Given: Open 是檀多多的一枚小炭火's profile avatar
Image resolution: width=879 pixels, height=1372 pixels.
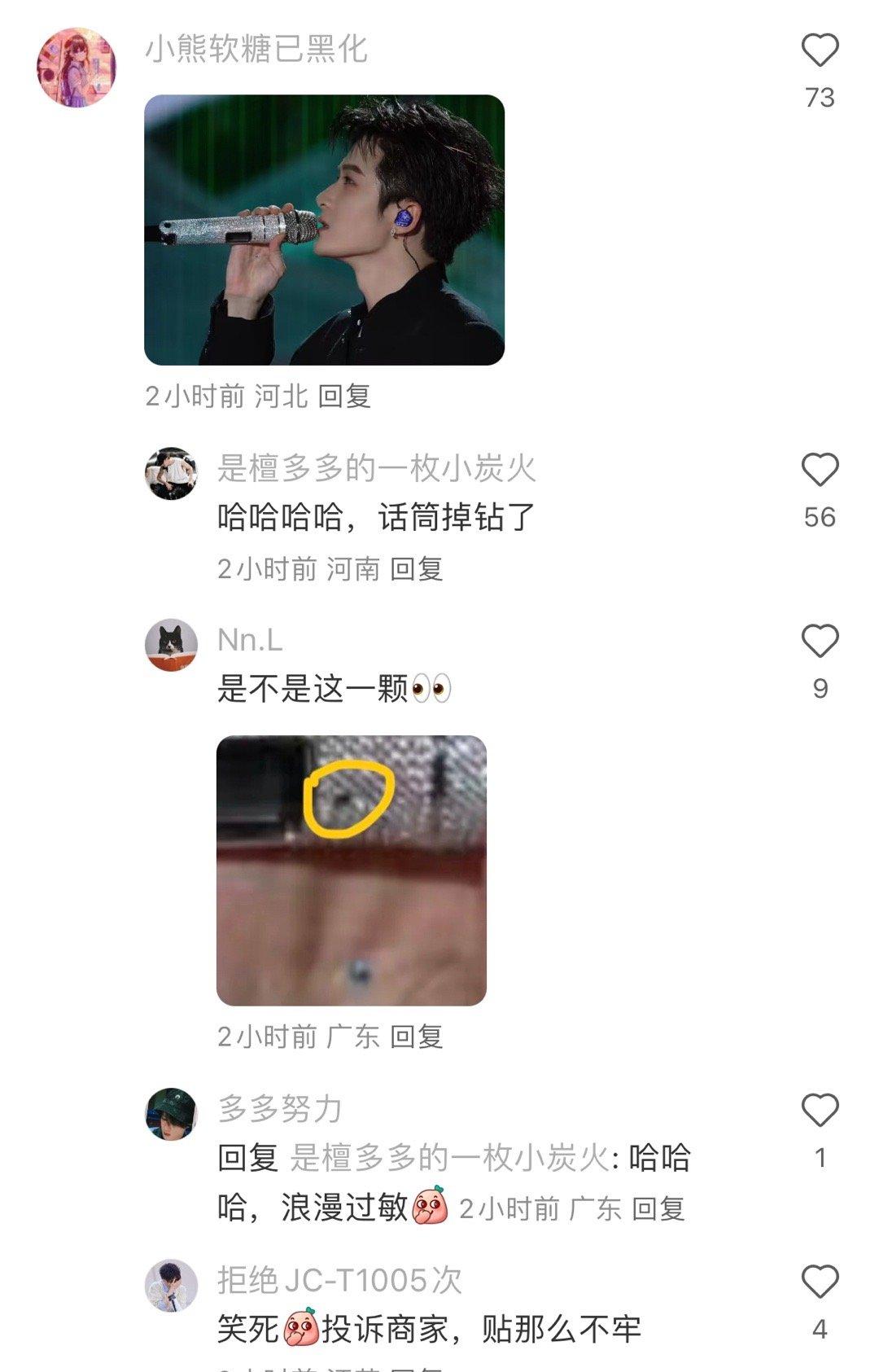Looking at the screenshot, I should (171, 473).
